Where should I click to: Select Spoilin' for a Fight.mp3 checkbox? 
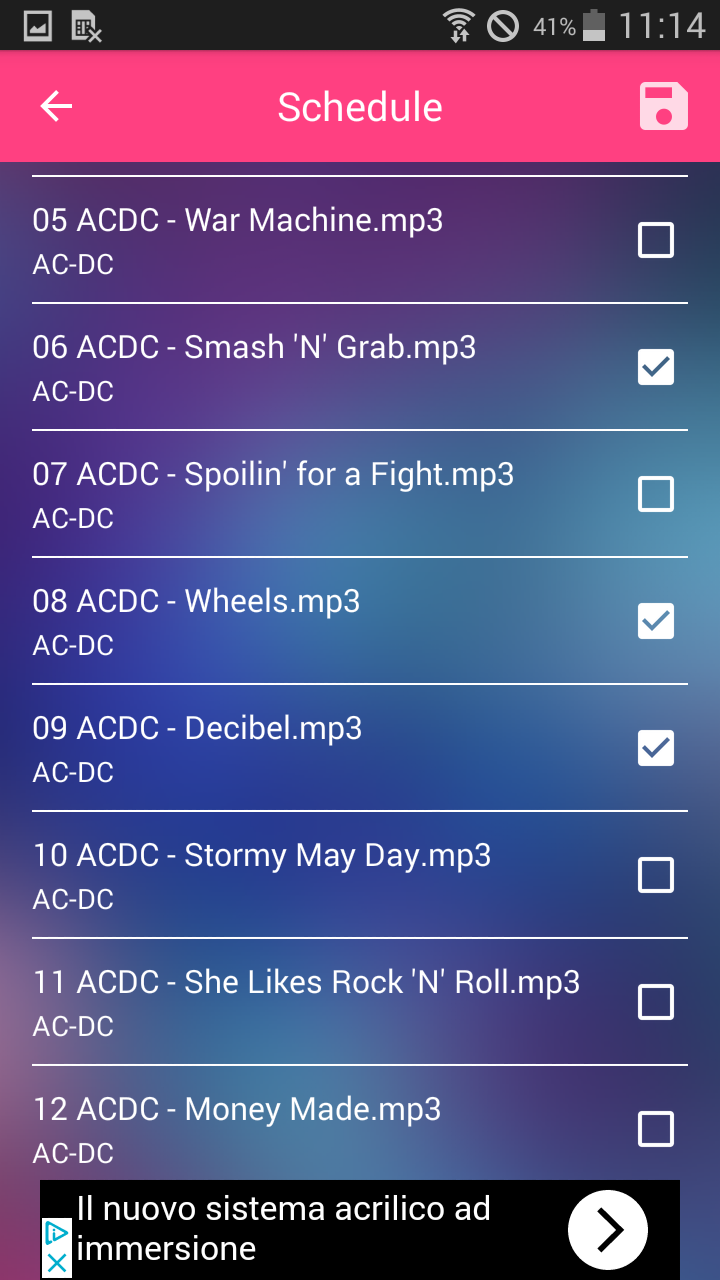(656, 494)
